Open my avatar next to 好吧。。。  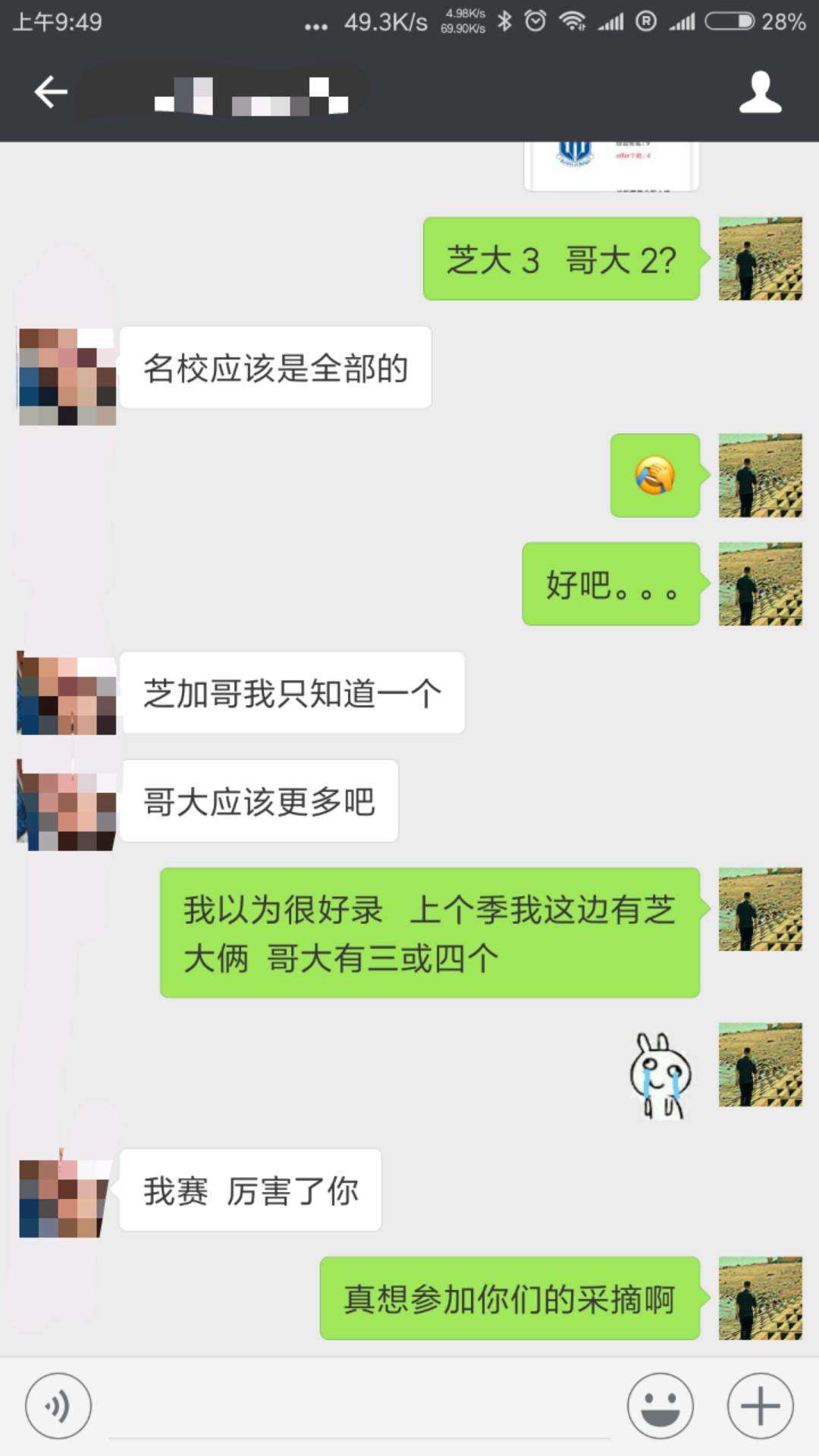point(760,584)
